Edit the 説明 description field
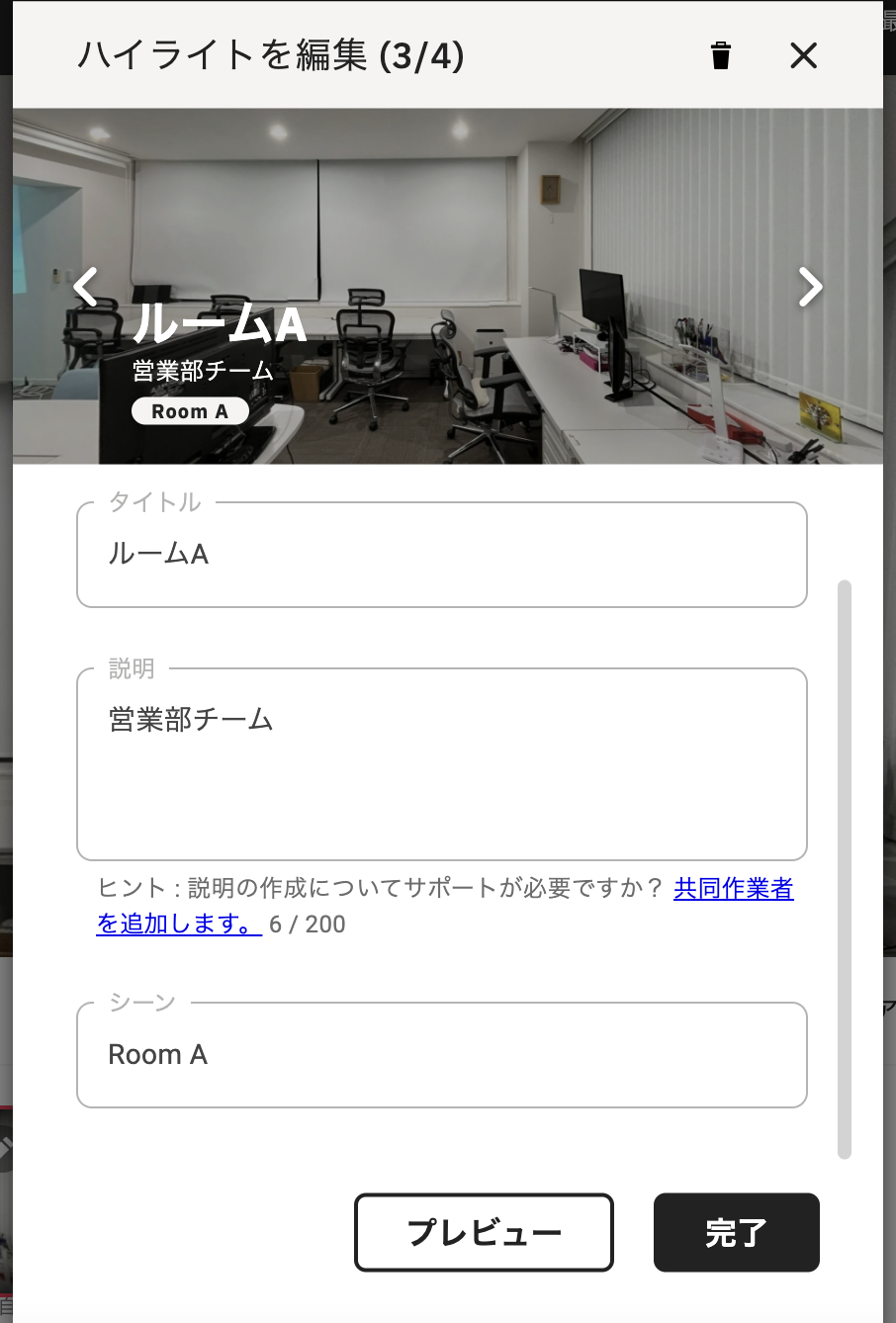 (x=442, y=763)
